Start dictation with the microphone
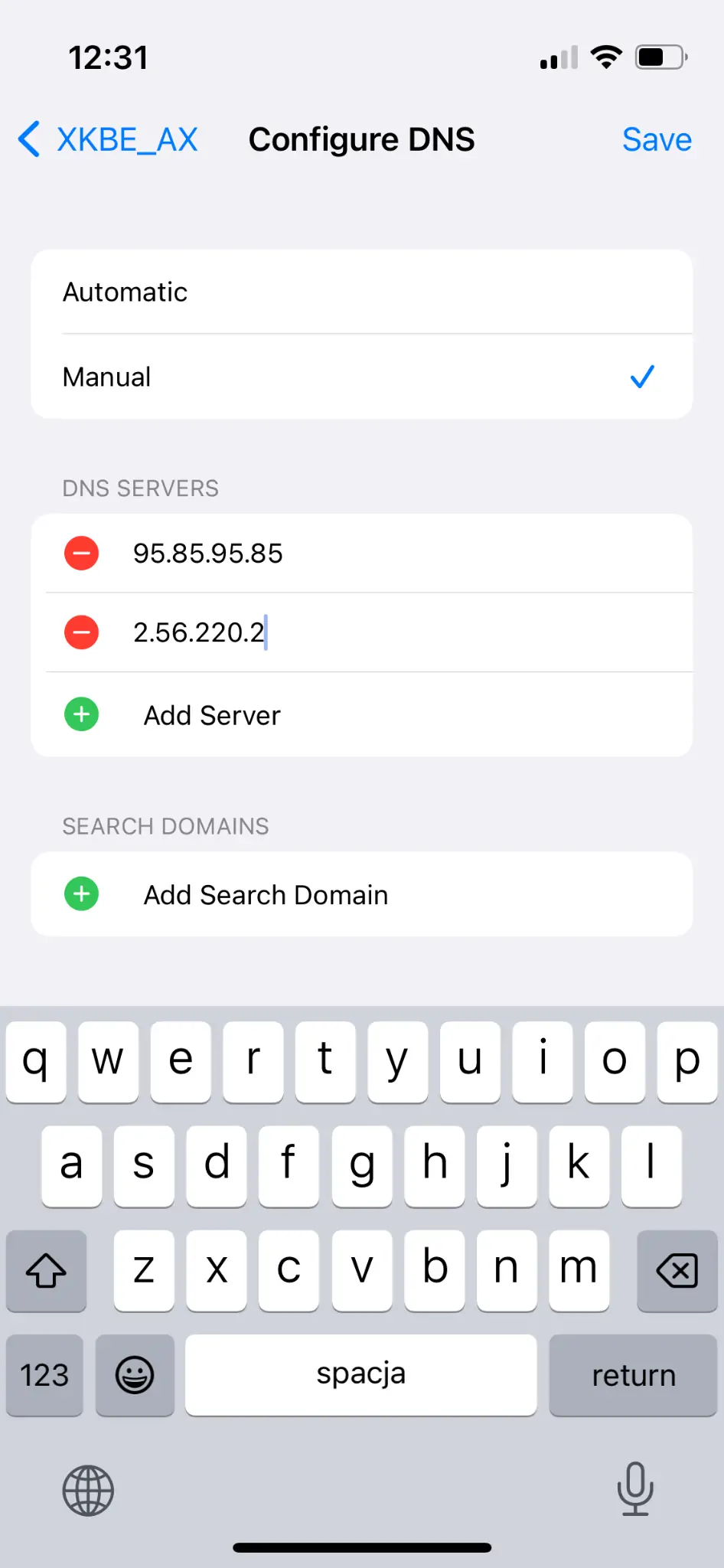This screenshot has height=1568, width=724. 635,1488
